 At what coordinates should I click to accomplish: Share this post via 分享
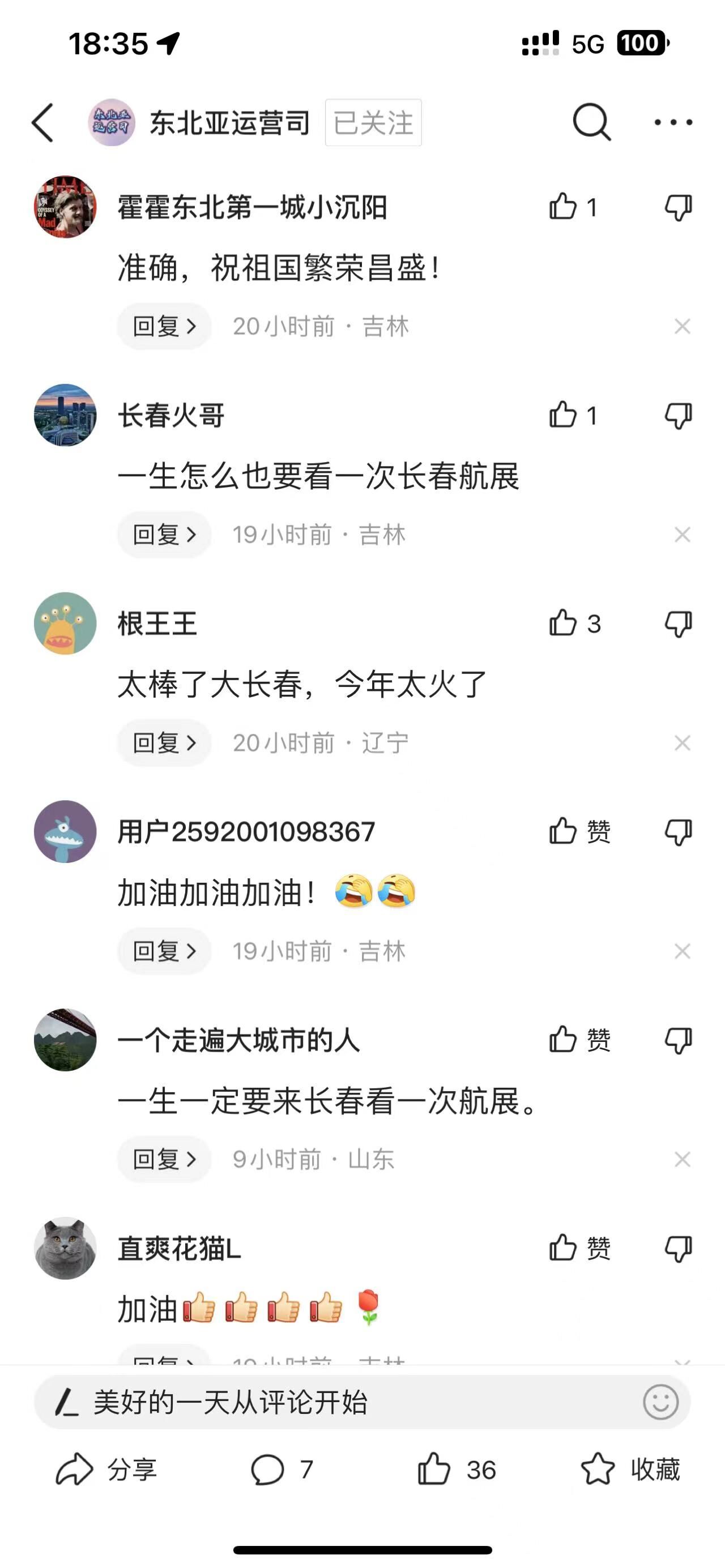coord(106,1470)
